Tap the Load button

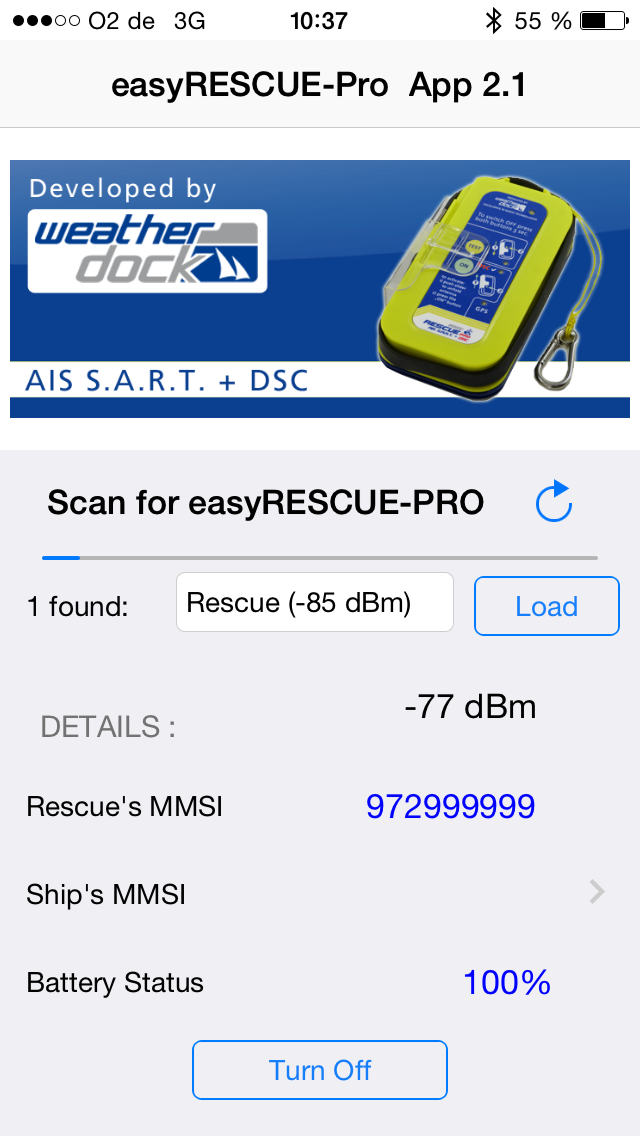pyautogui.click(x=546, y=606)
